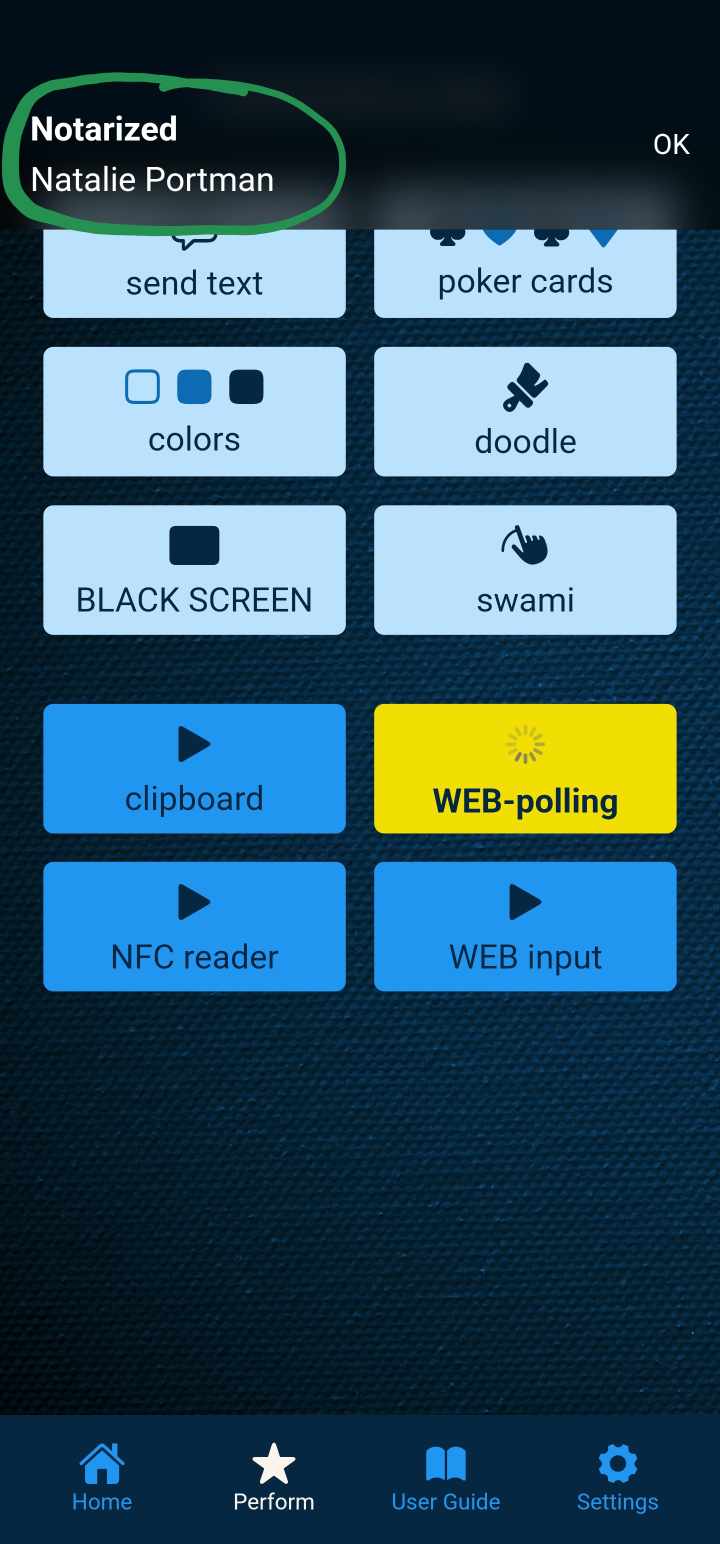The height and width of the screenshot is (1544, 720).
Task: Open the swami function
Action: [525, 570]
